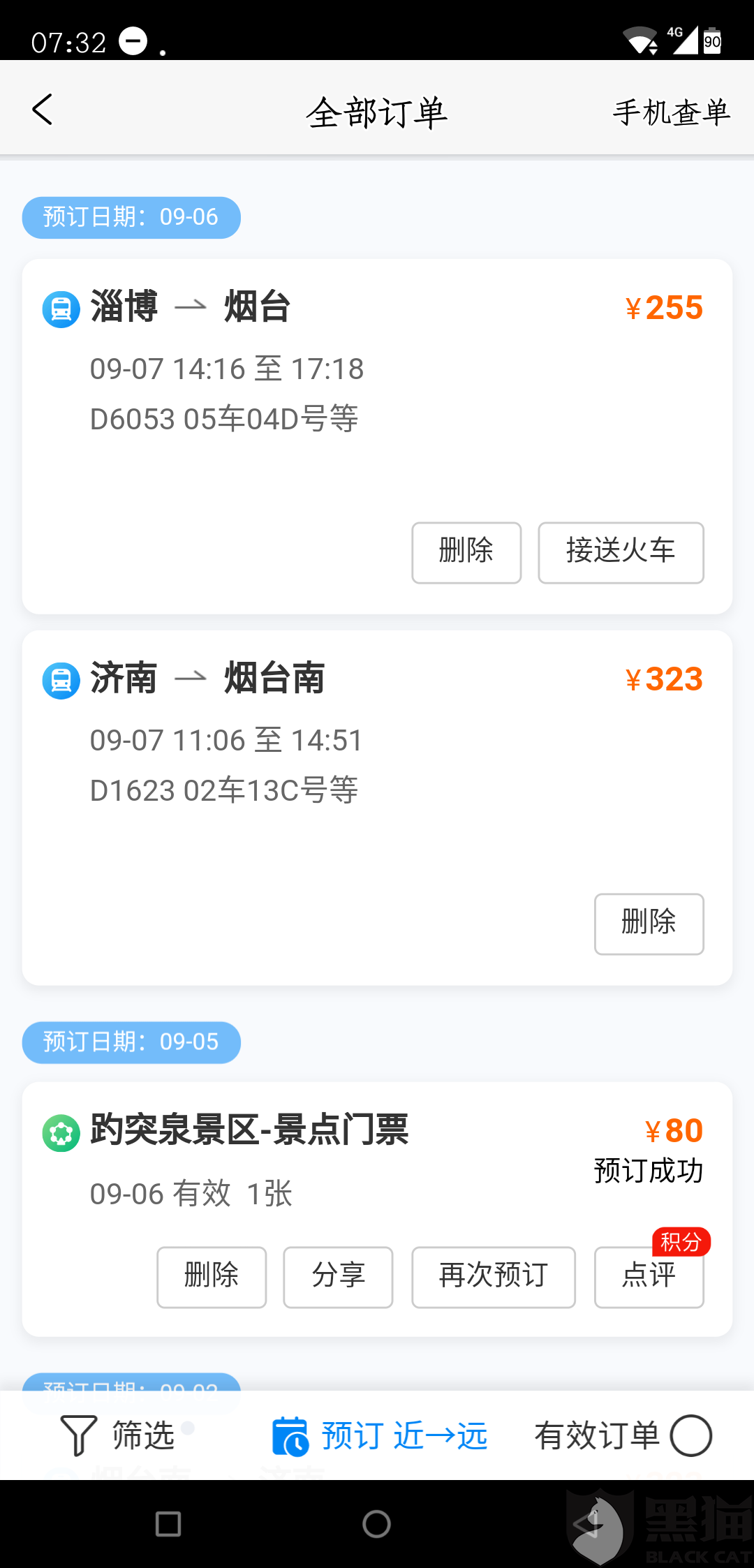Change sort order 预订 近→远

tap(380, 1435)
